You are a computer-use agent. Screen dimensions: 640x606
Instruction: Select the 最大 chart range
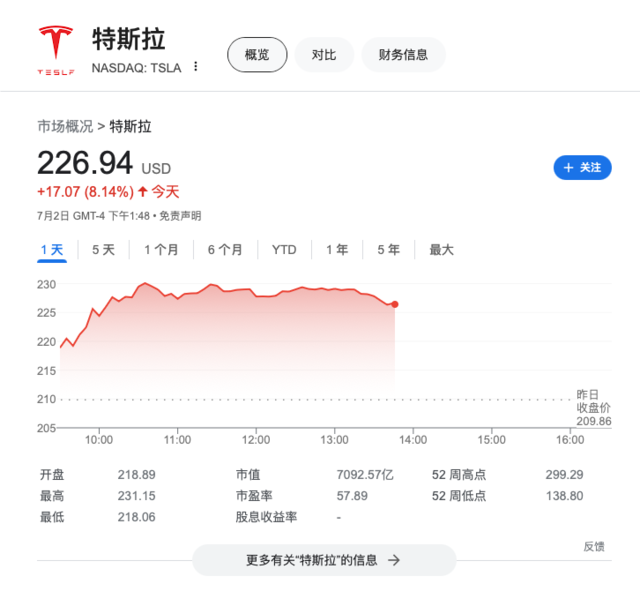point(441,250)
